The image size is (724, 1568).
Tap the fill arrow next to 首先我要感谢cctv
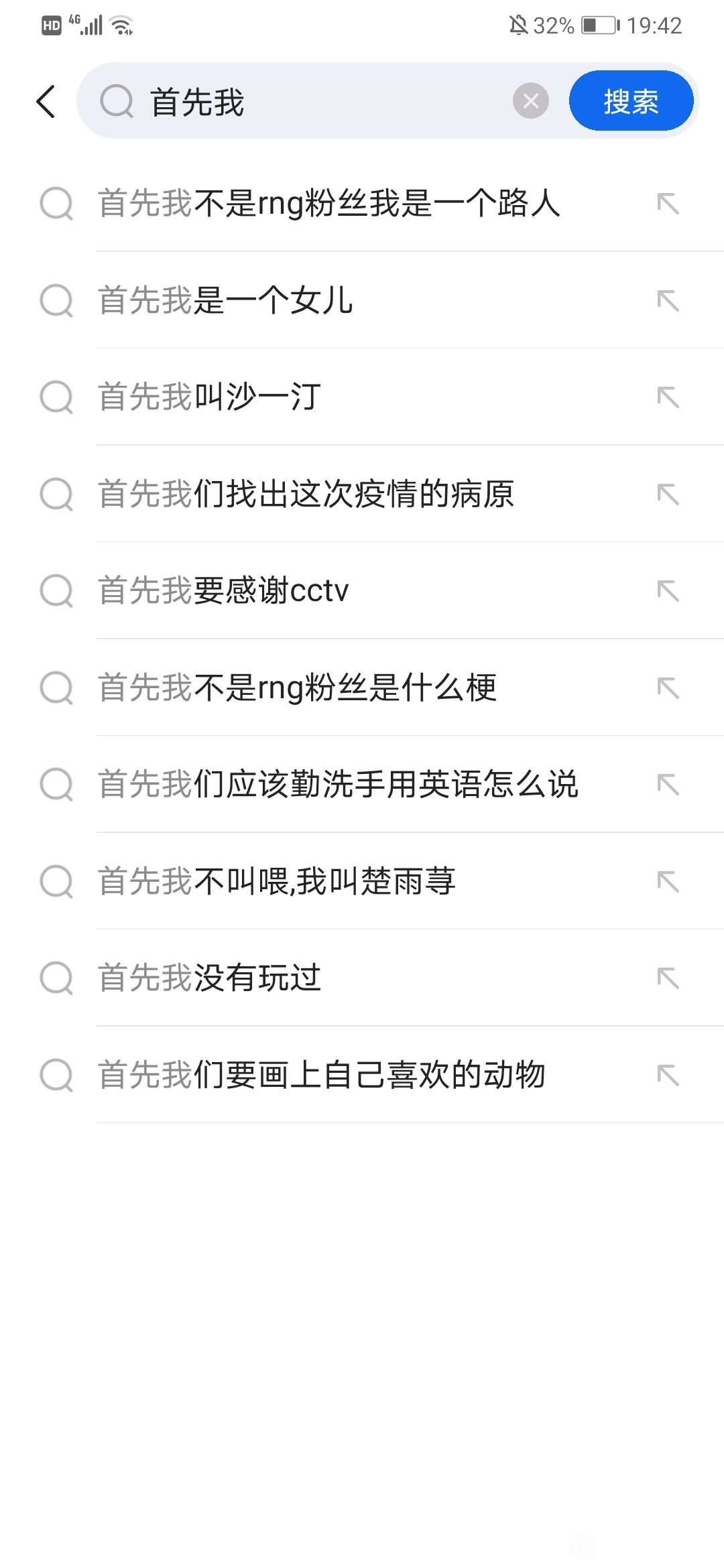pyautogui.click(x=668, y=591)
